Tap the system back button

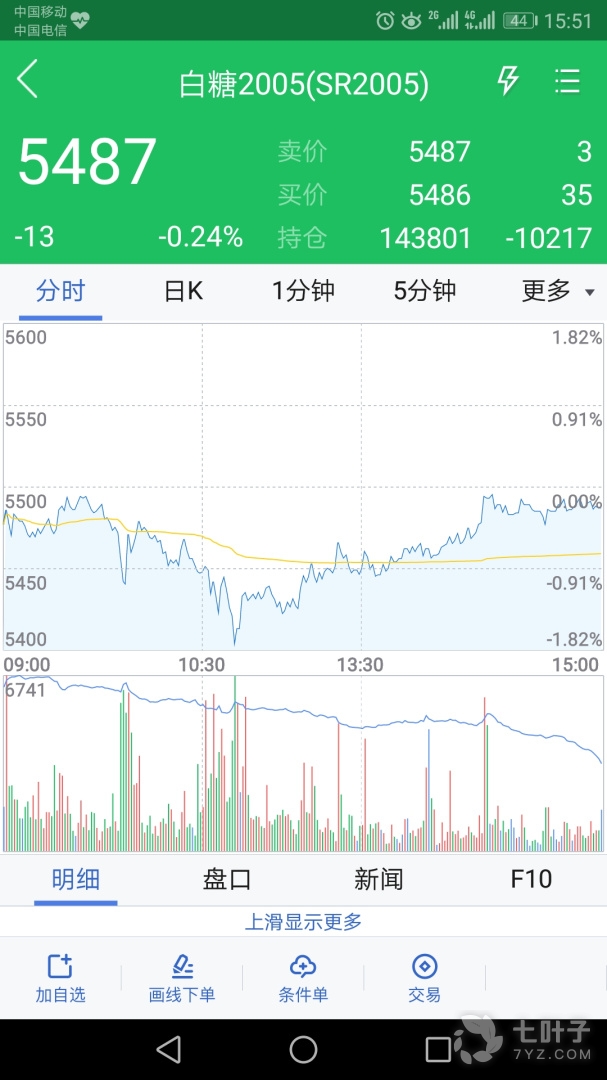(x=169, y=1049)
